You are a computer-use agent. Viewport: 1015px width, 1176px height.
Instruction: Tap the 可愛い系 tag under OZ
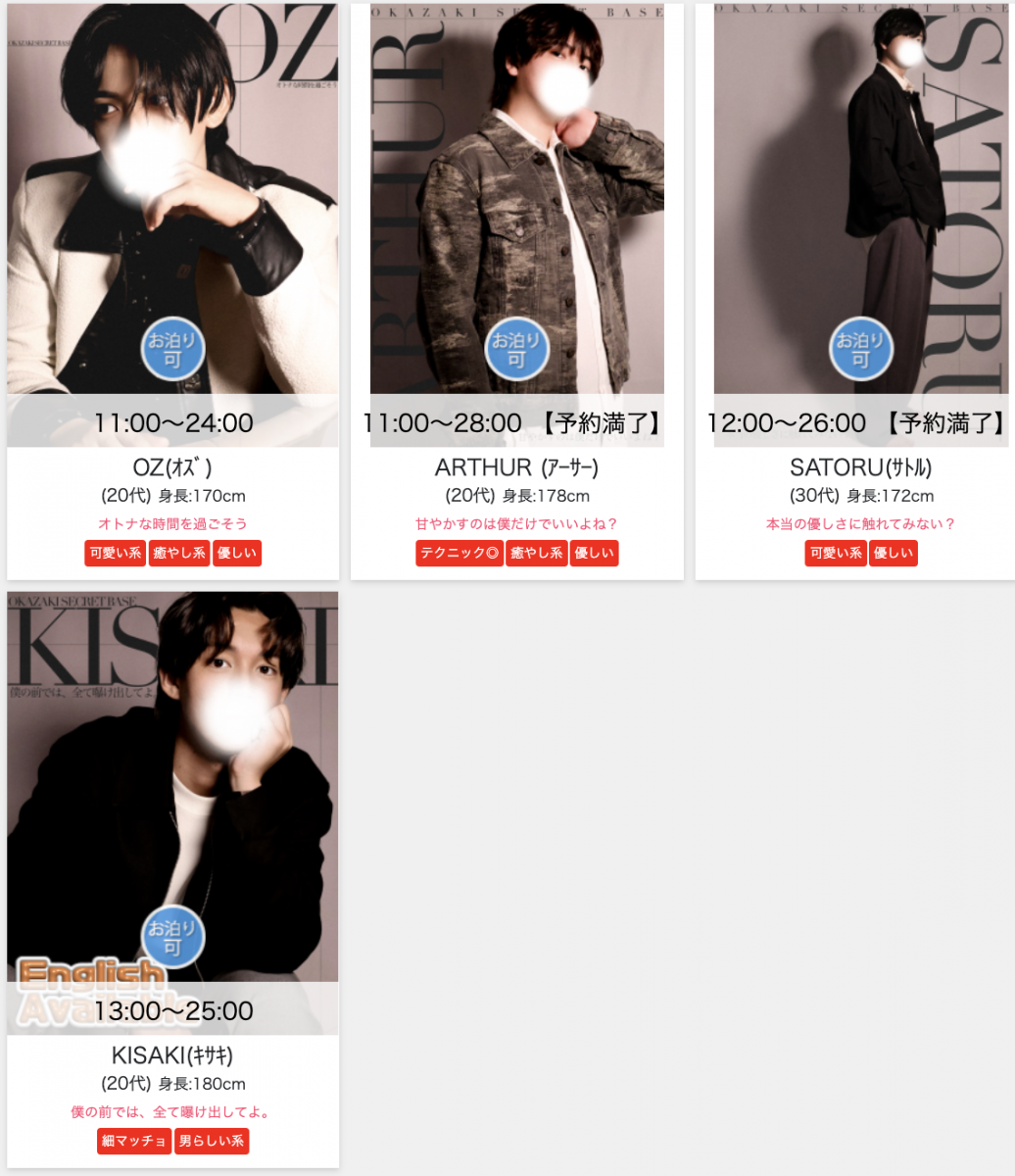[x=116, y=553]
